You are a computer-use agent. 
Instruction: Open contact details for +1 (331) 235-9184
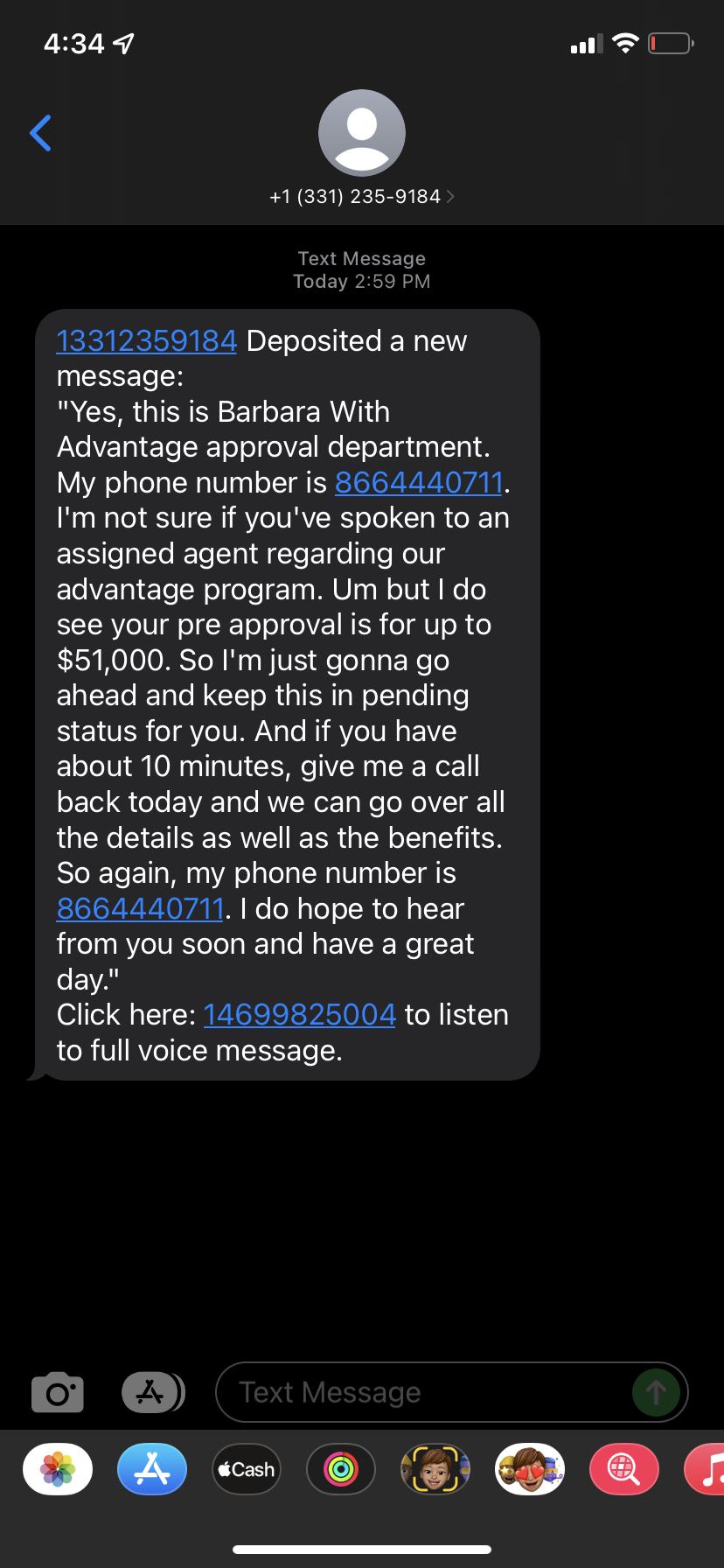tap(361, 196)
